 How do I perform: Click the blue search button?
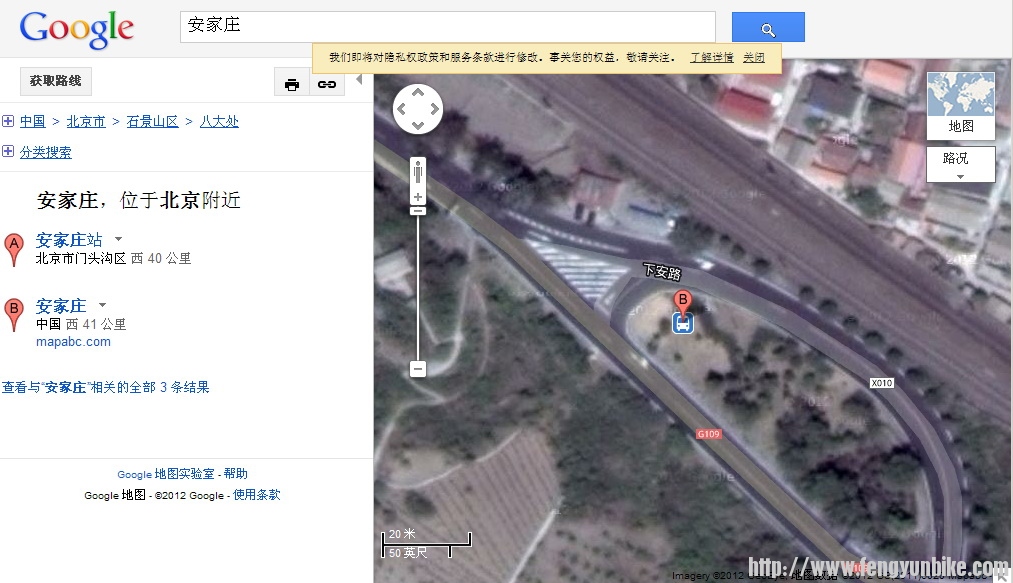pos(768,27)
